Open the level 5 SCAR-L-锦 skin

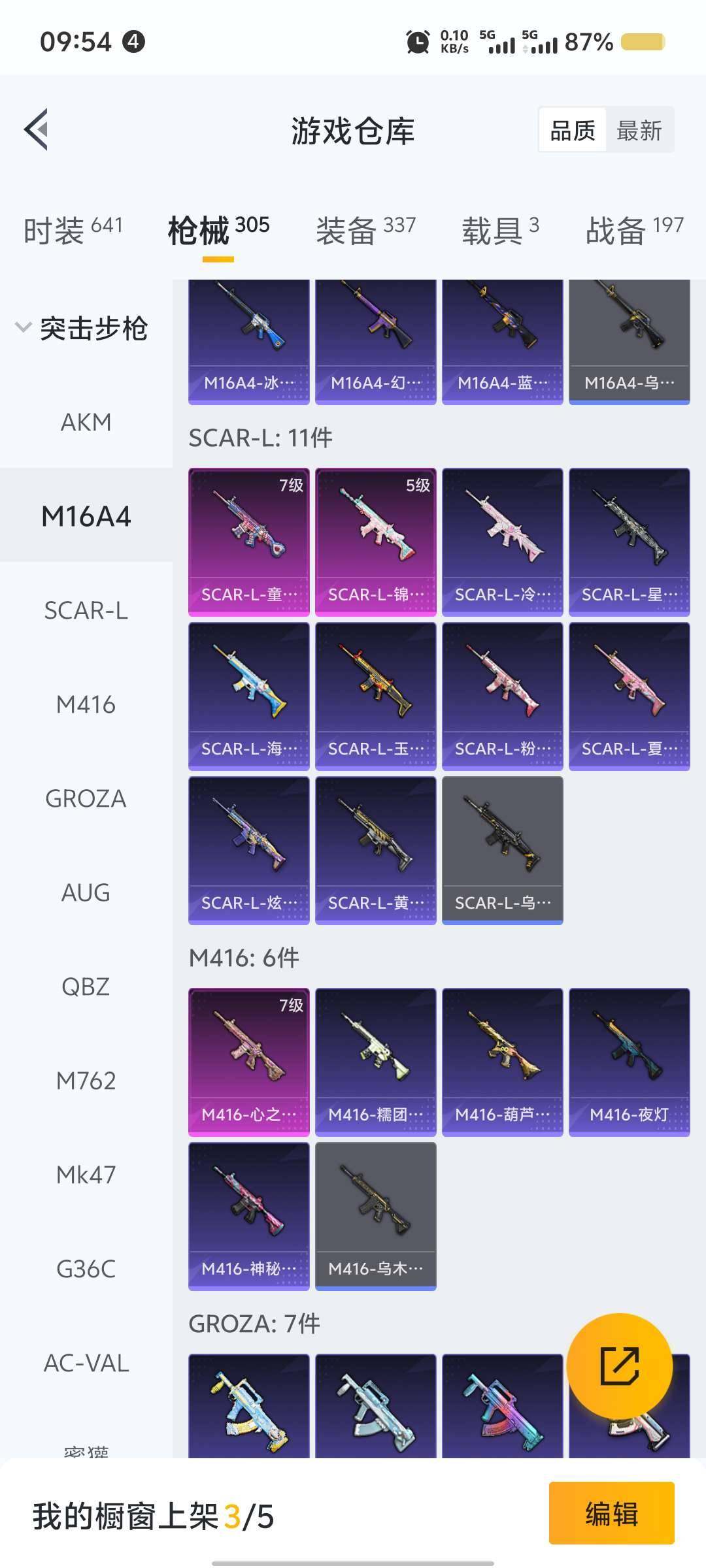(375, 542)
